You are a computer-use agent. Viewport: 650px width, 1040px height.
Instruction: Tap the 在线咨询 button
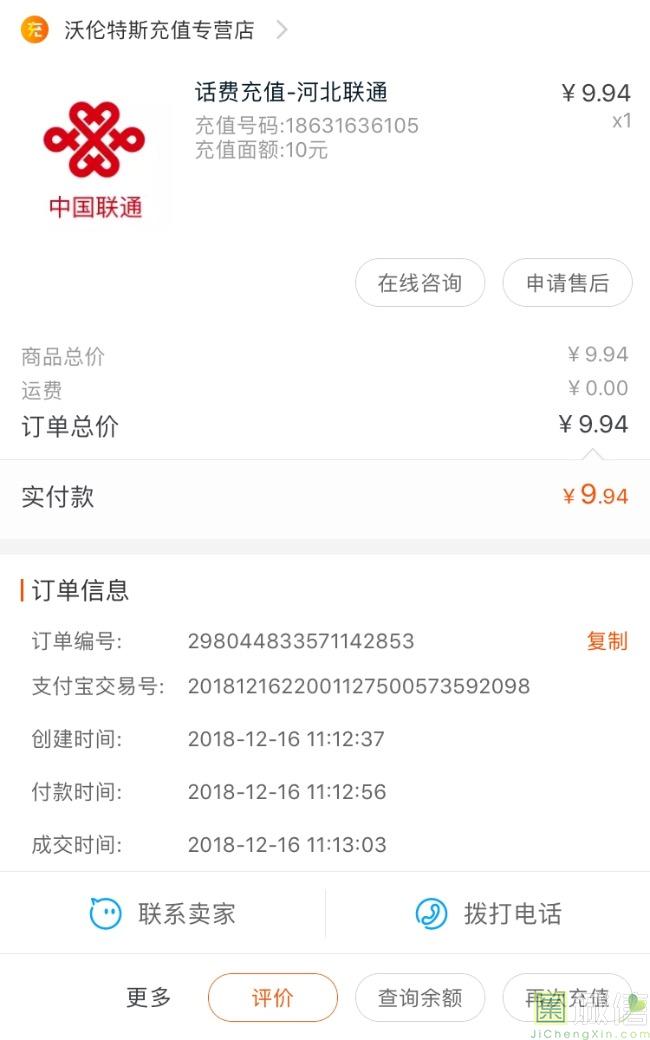(420, 283)
